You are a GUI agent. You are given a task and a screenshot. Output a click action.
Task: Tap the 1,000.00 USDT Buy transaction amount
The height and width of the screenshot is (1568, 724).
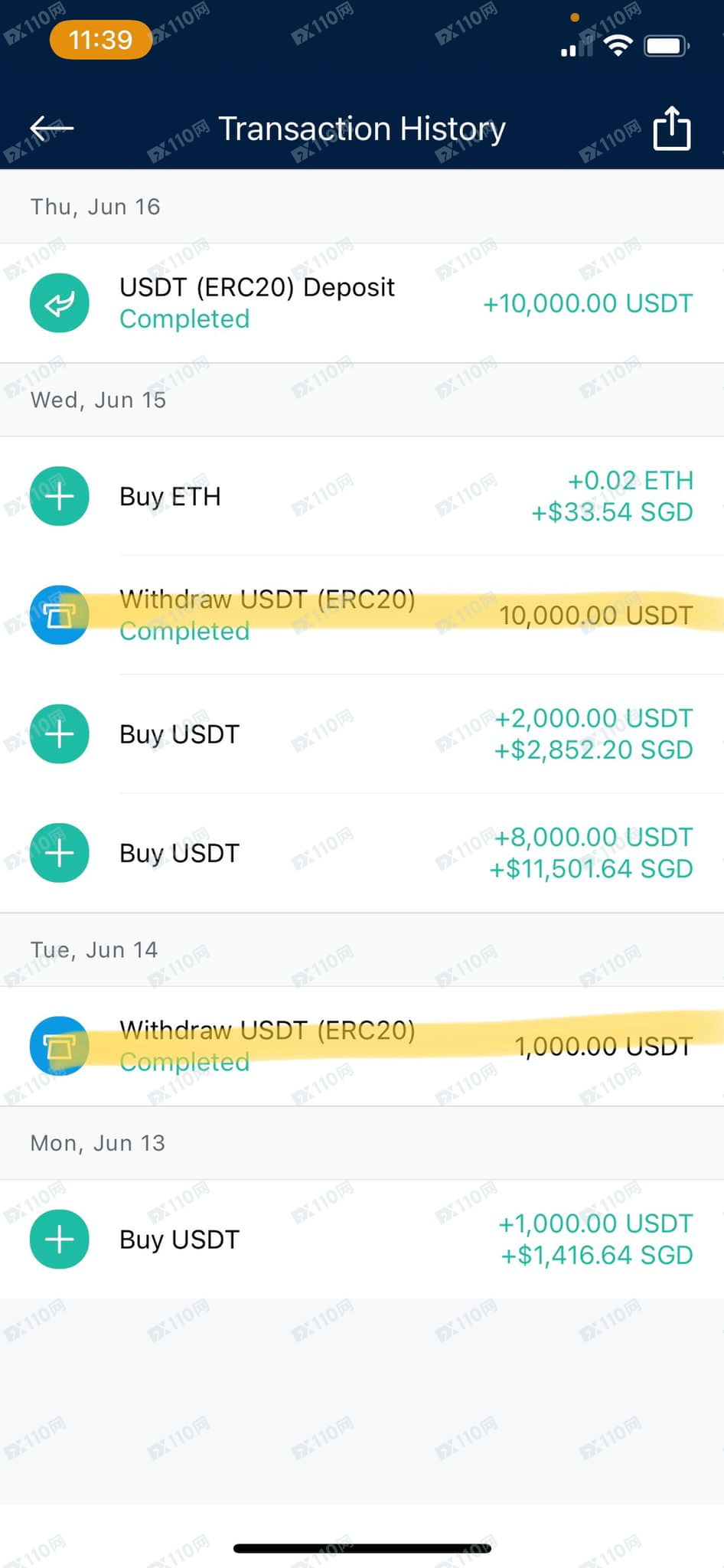(x=594, y=1223)
